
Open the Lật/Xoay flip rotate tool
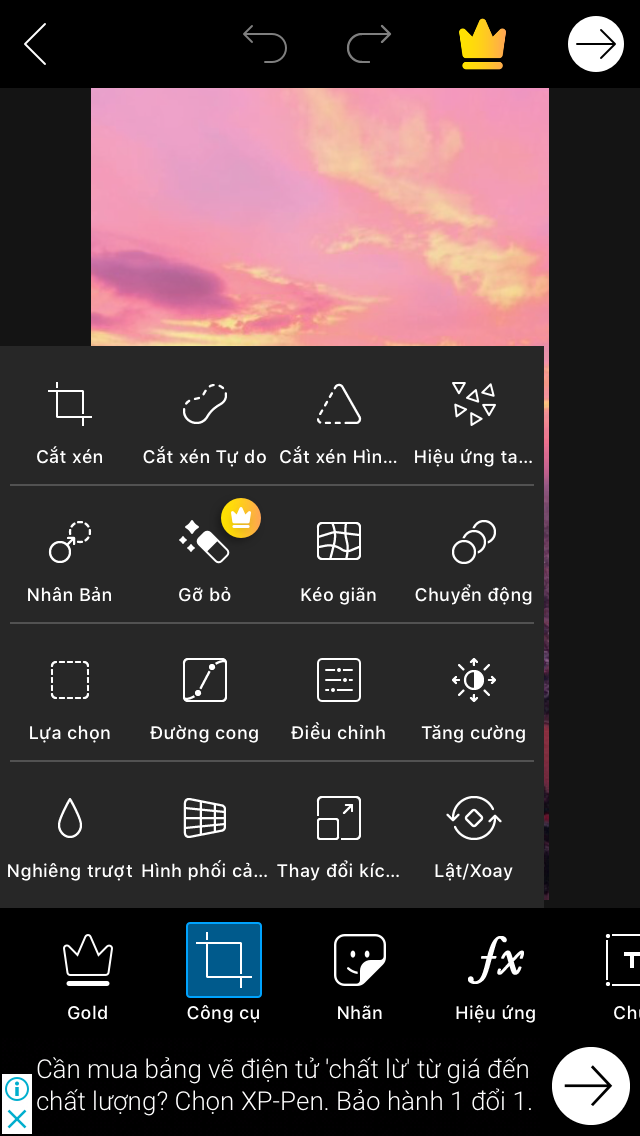pos(474,837)
